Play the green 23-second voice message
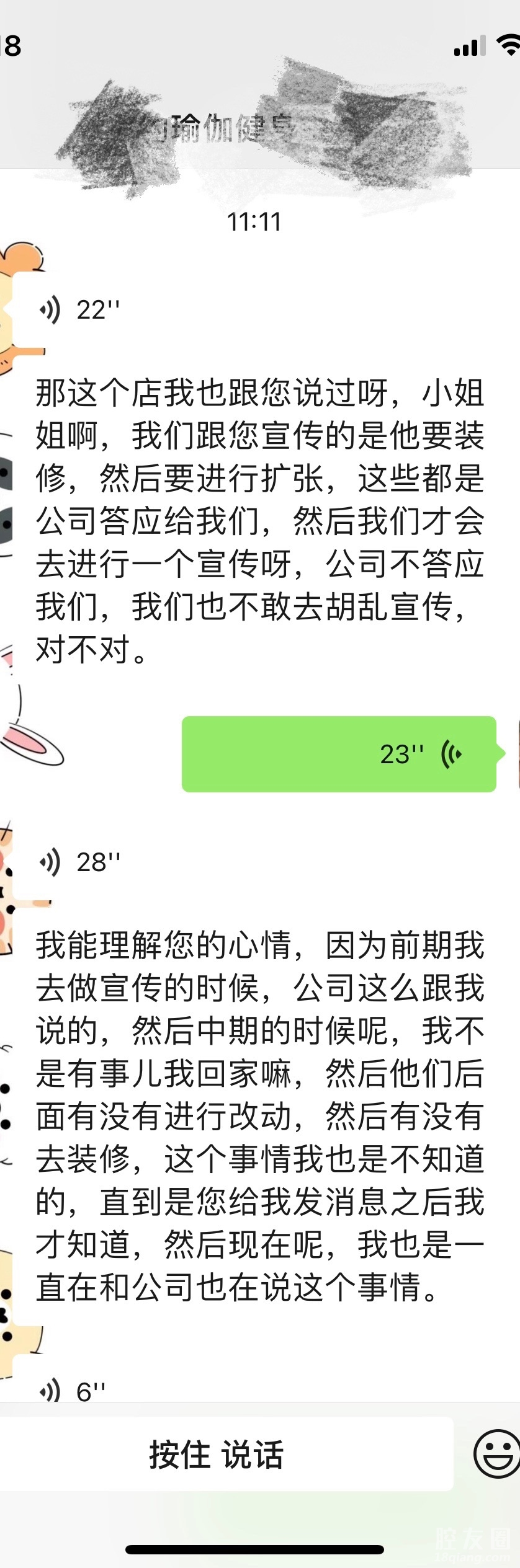This screenshot has width=520, height=1568. pos(339,754)
